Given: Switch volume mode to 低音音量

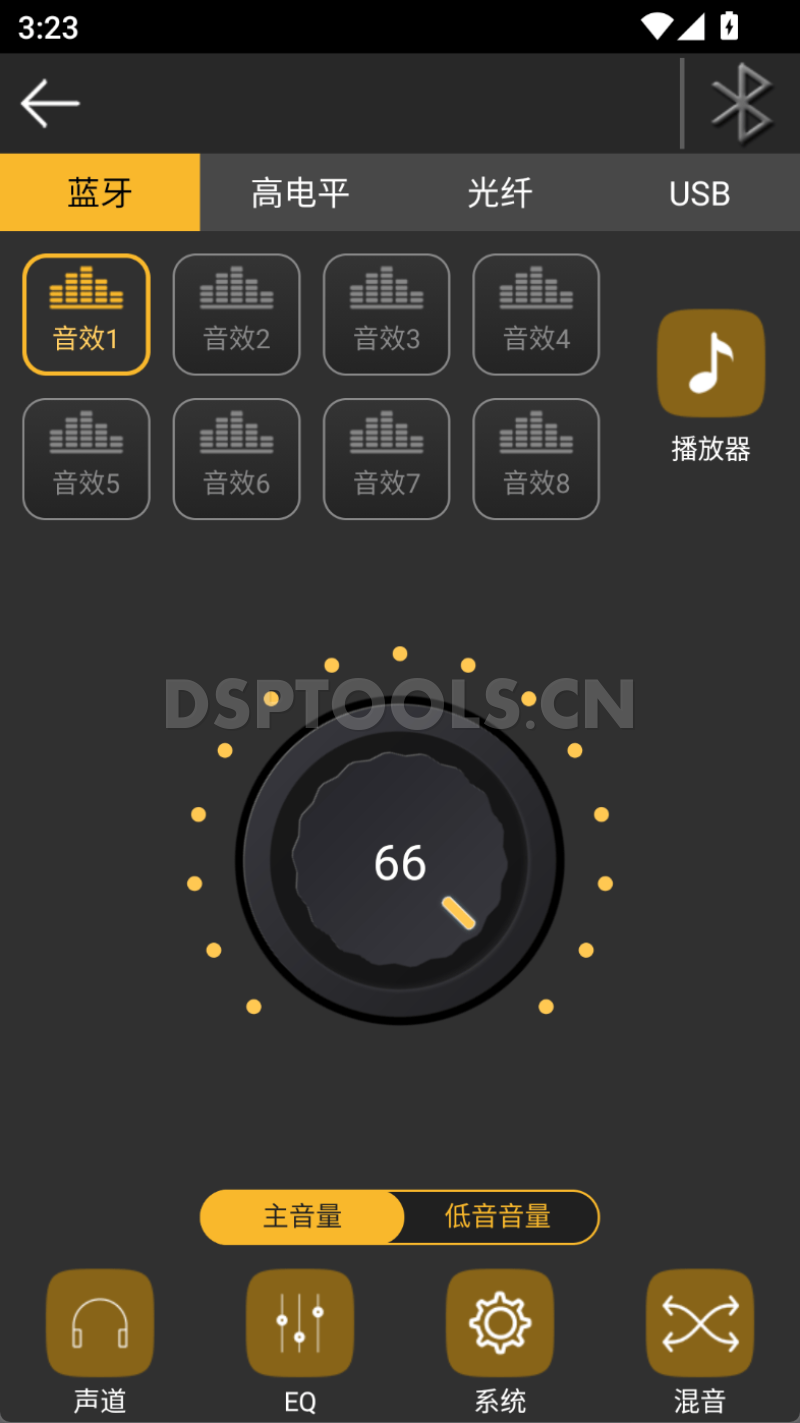Looking at the screenshot, I should click(498, 1217).
